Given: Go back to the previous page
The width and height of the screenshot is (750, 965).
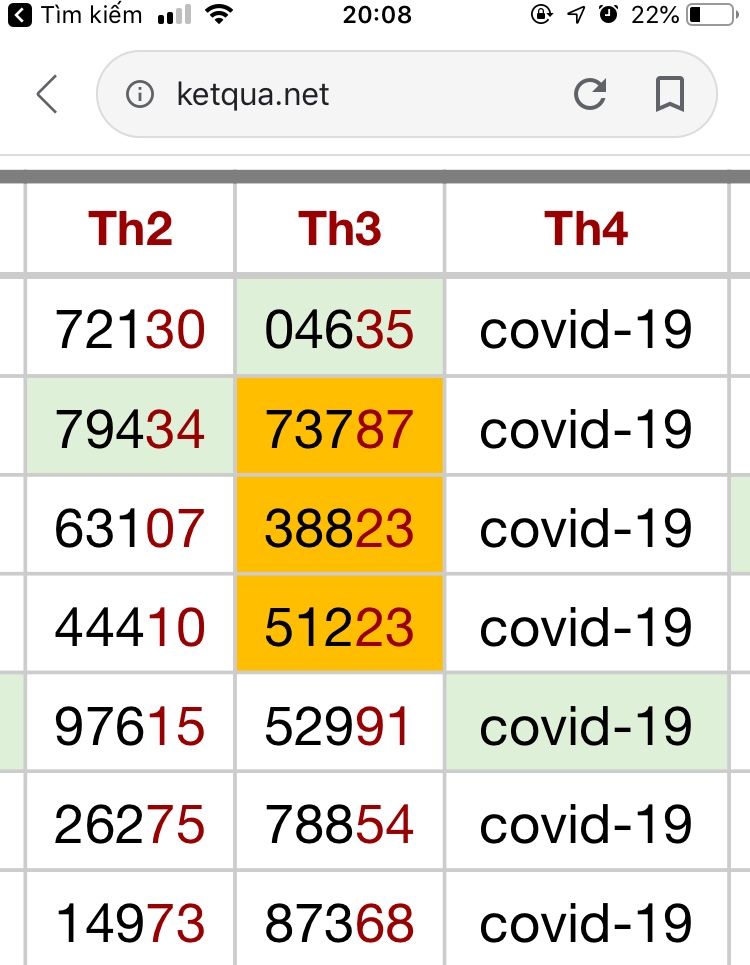Looking at the screenshot, I should (x=47, y=95).
